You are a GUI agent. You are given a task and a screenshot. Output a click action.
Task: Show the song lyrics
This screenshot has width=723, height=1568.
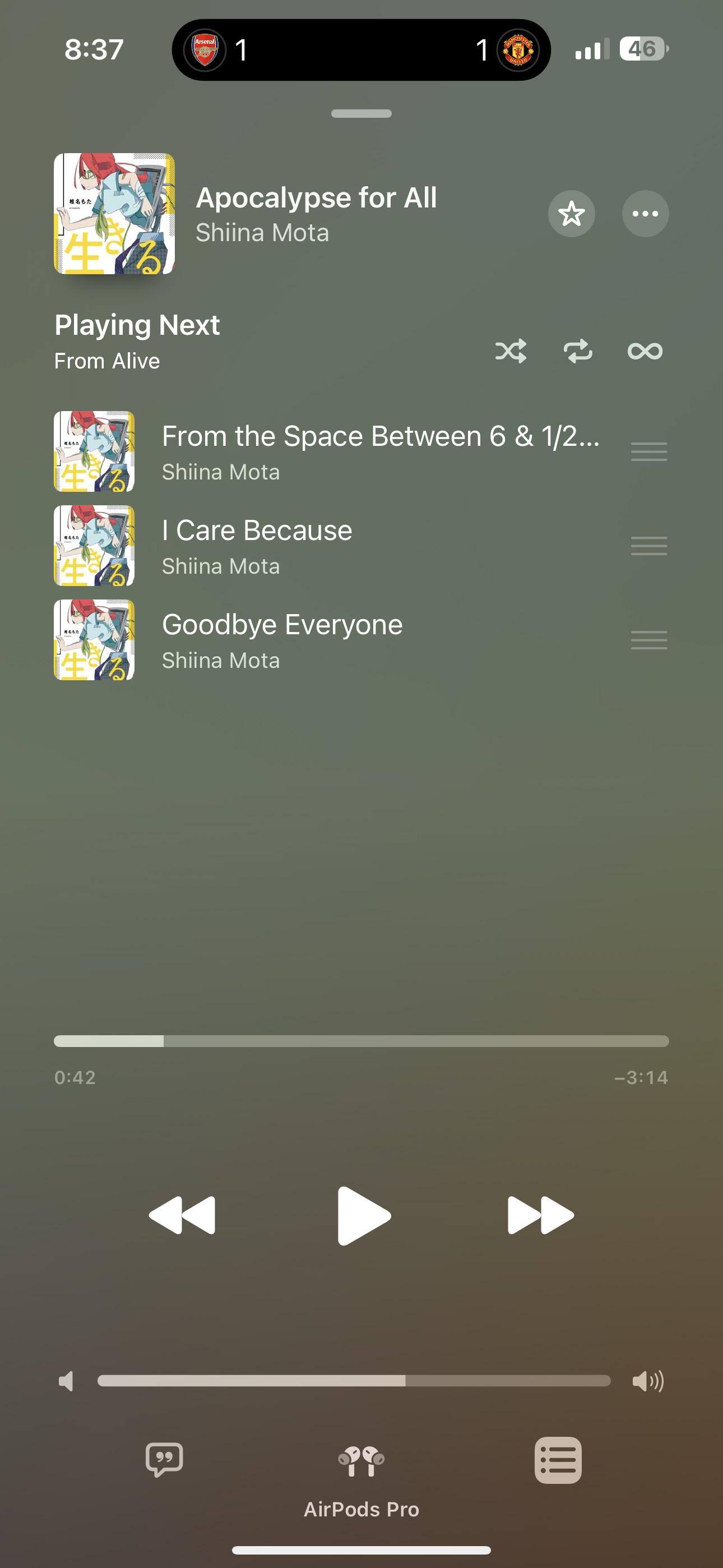(164, 1460)
